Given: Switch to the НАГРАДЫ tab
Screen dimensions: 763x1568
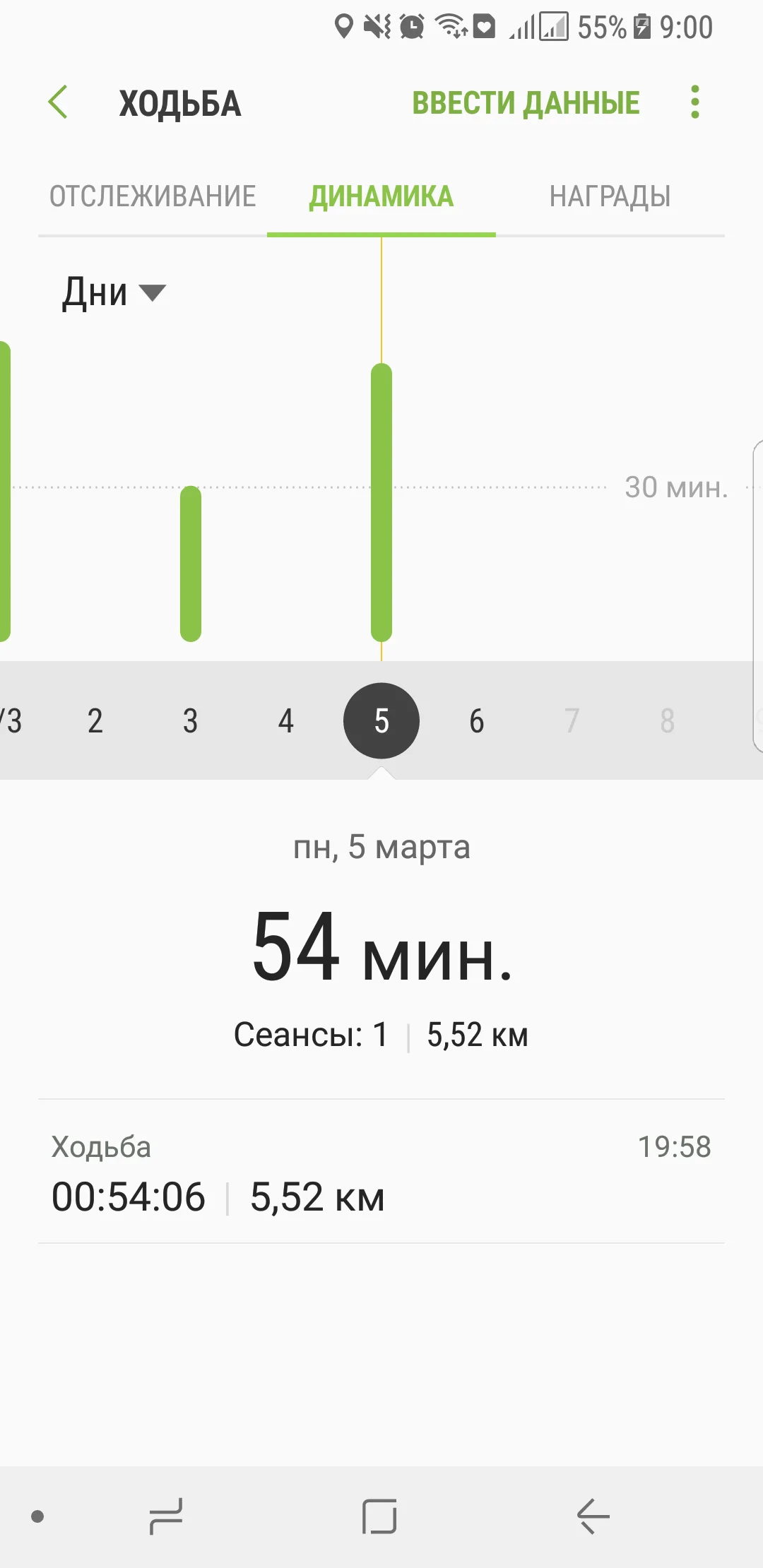Looking at the screenshot, I should pyautogui.click(x=610, y=196).
